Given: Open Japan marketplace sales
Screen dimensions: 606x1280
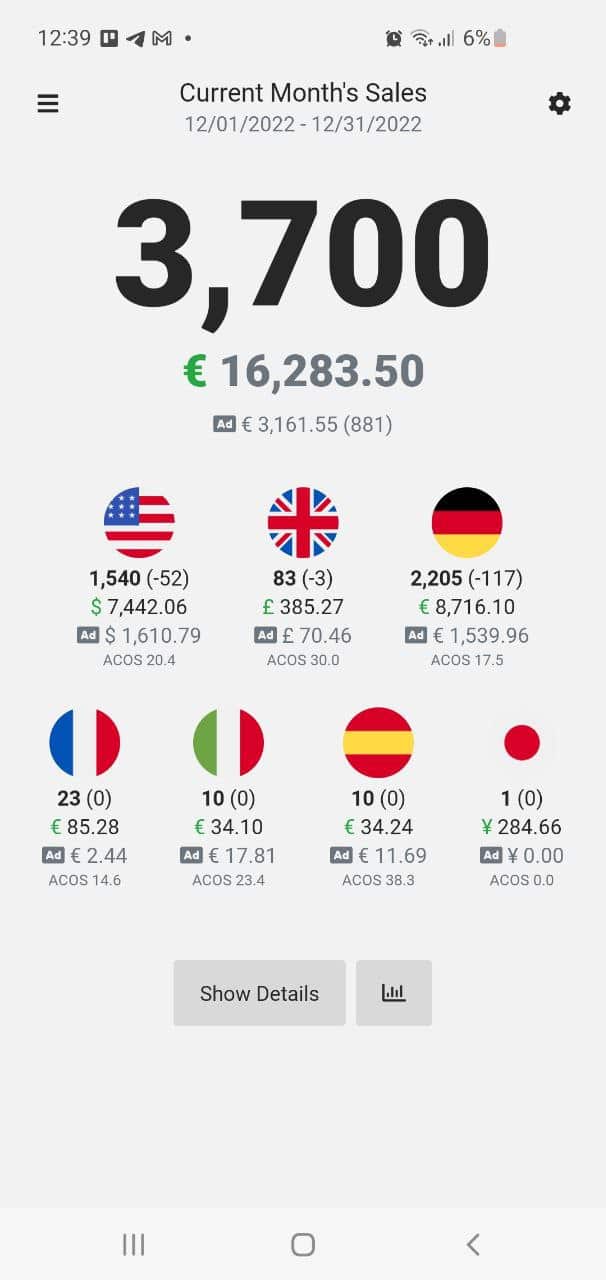Looking at the screenshot, I should (521, 743).
